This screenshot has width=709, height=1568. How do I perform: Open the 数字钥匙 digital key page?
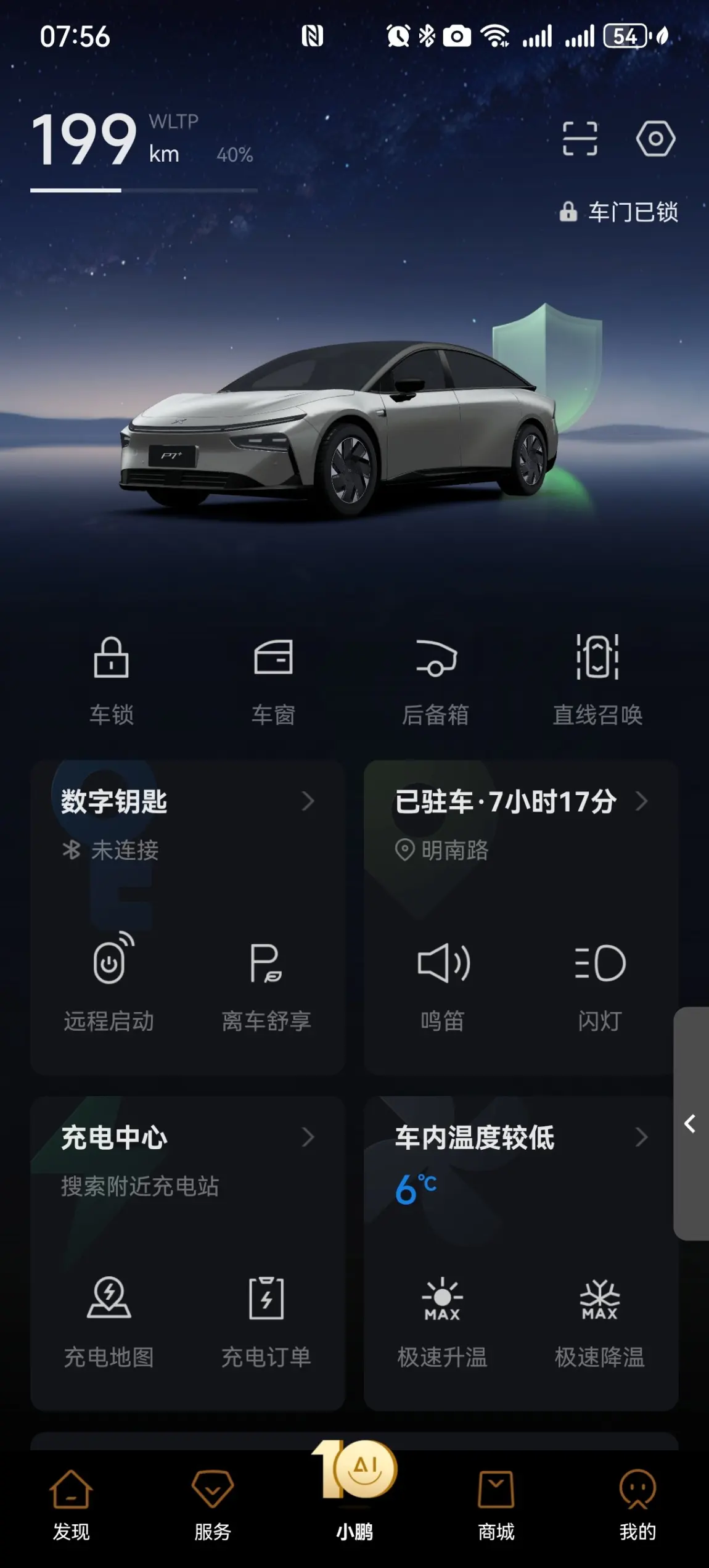185,802
